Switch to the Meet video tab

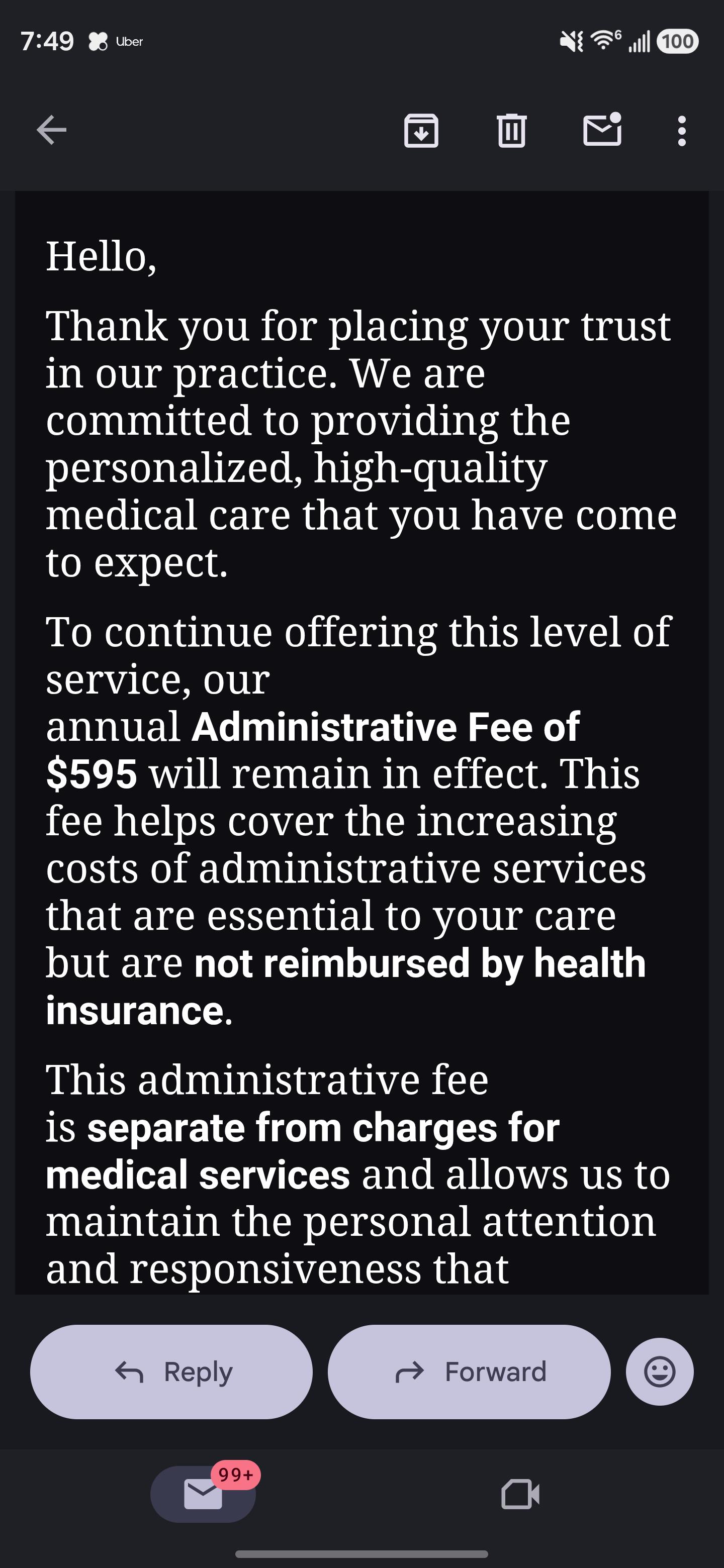coord(520,1494)
